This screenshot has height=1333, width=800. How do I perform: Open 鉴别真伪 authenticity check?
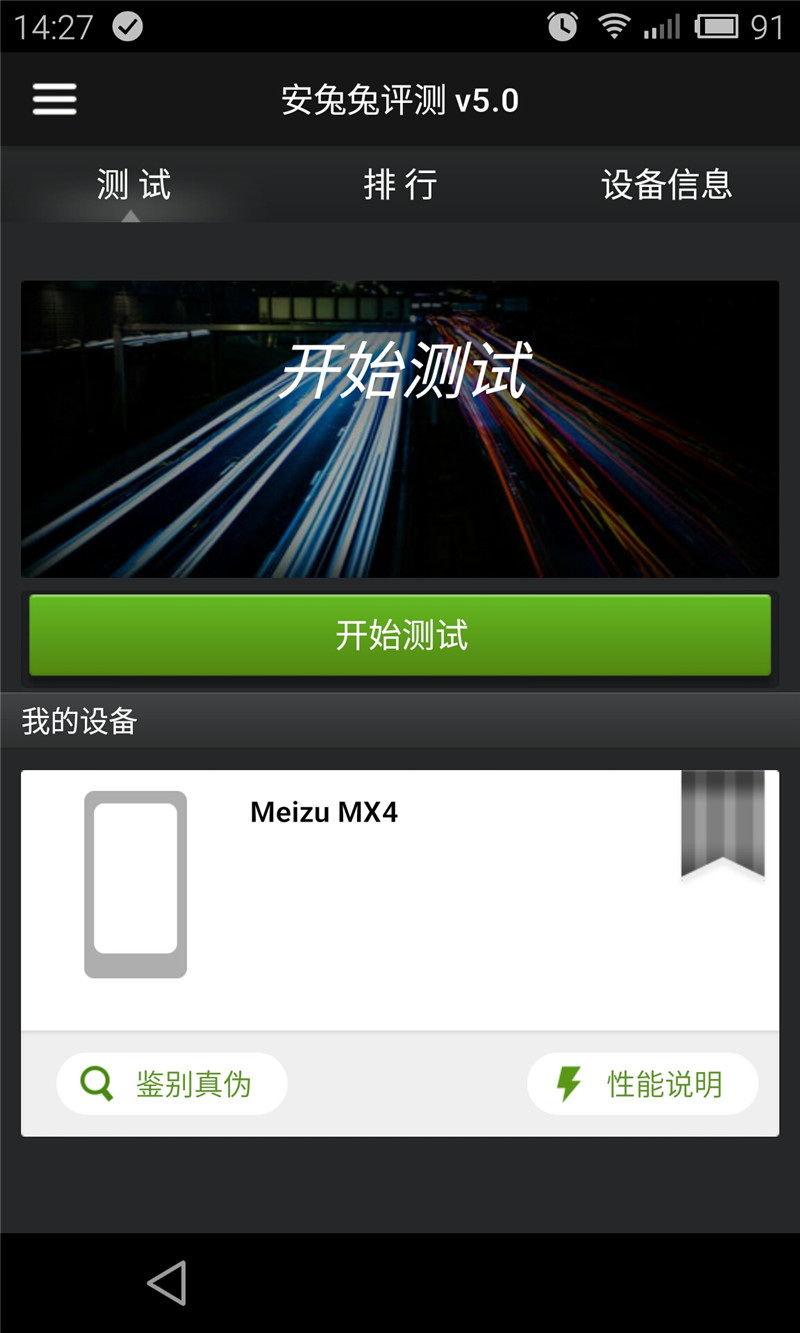point(172,1084)
